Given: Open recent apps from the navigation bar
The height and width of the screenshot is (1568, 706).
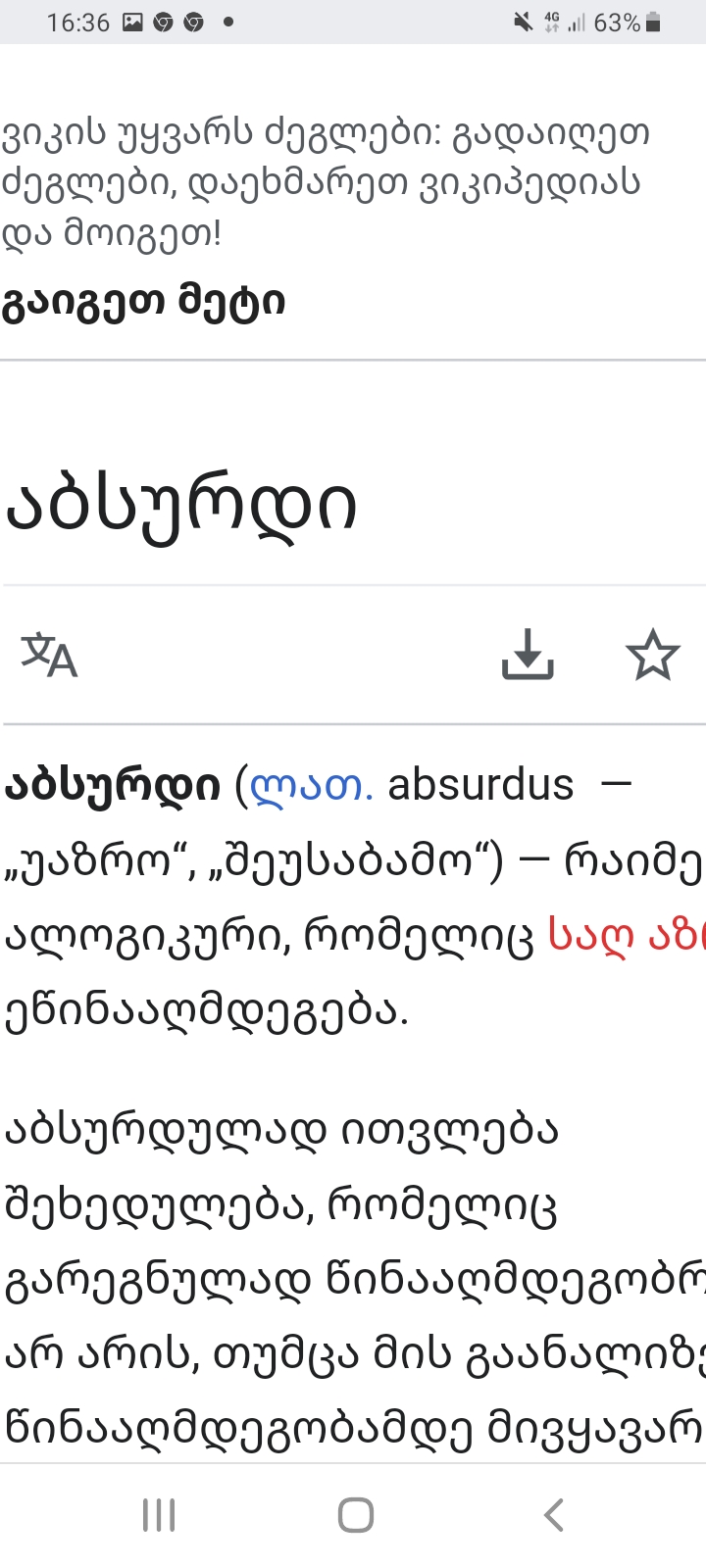Looking at the screenshot, I should pos(159,1515).
